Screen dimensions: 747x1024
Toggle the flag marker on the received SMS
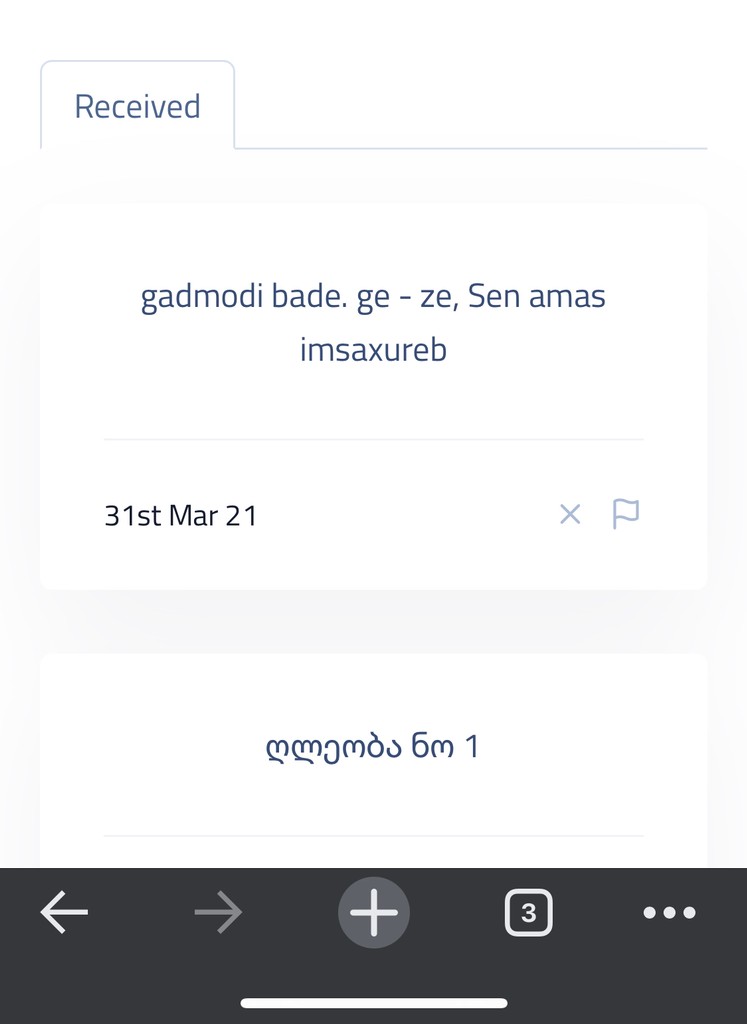[x=627, y=514]
